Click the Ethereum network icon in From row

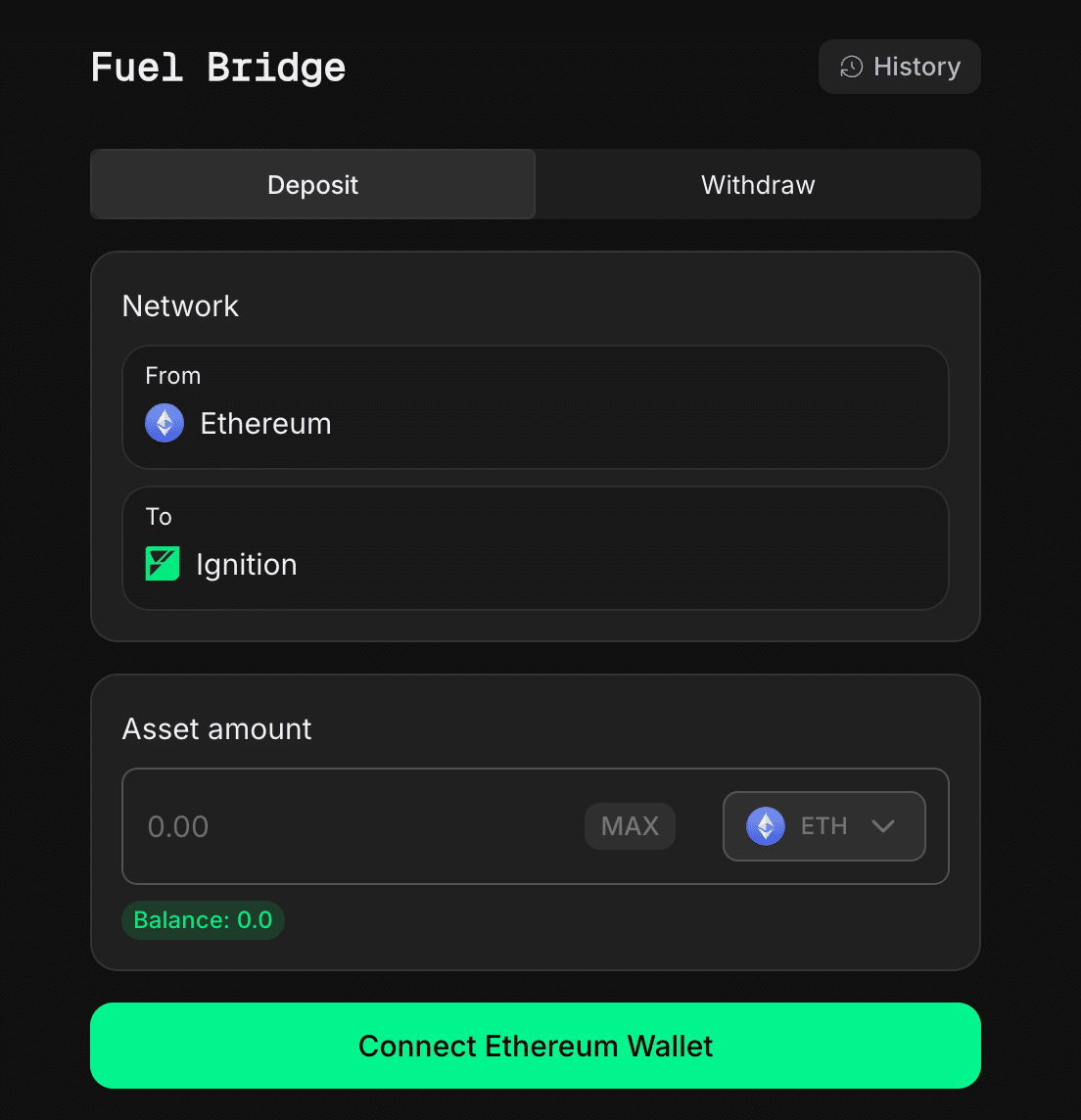point(164,423)
